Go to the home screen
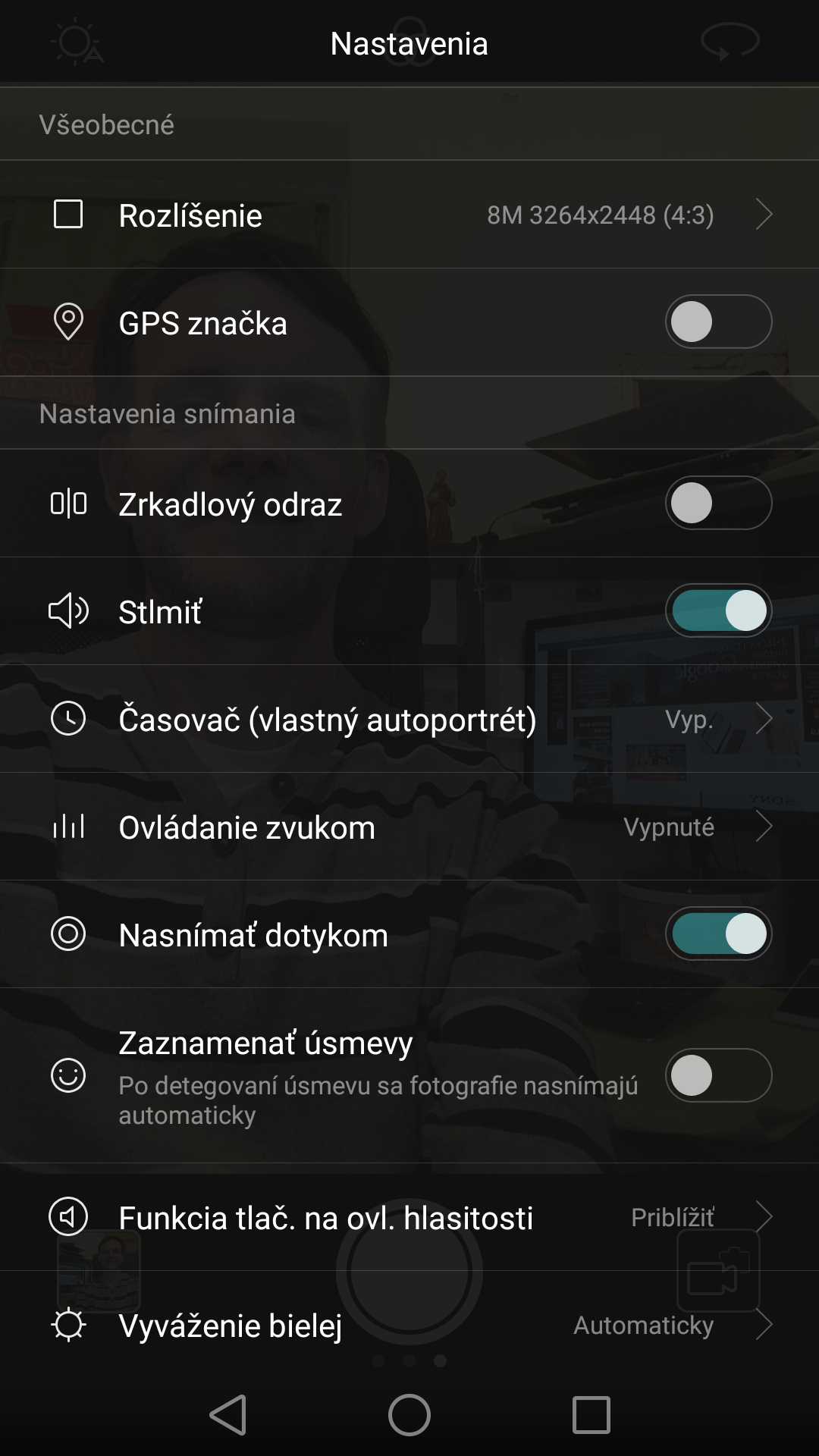The width and height of the screenshot is (819, 1456). pos(409,1415)
